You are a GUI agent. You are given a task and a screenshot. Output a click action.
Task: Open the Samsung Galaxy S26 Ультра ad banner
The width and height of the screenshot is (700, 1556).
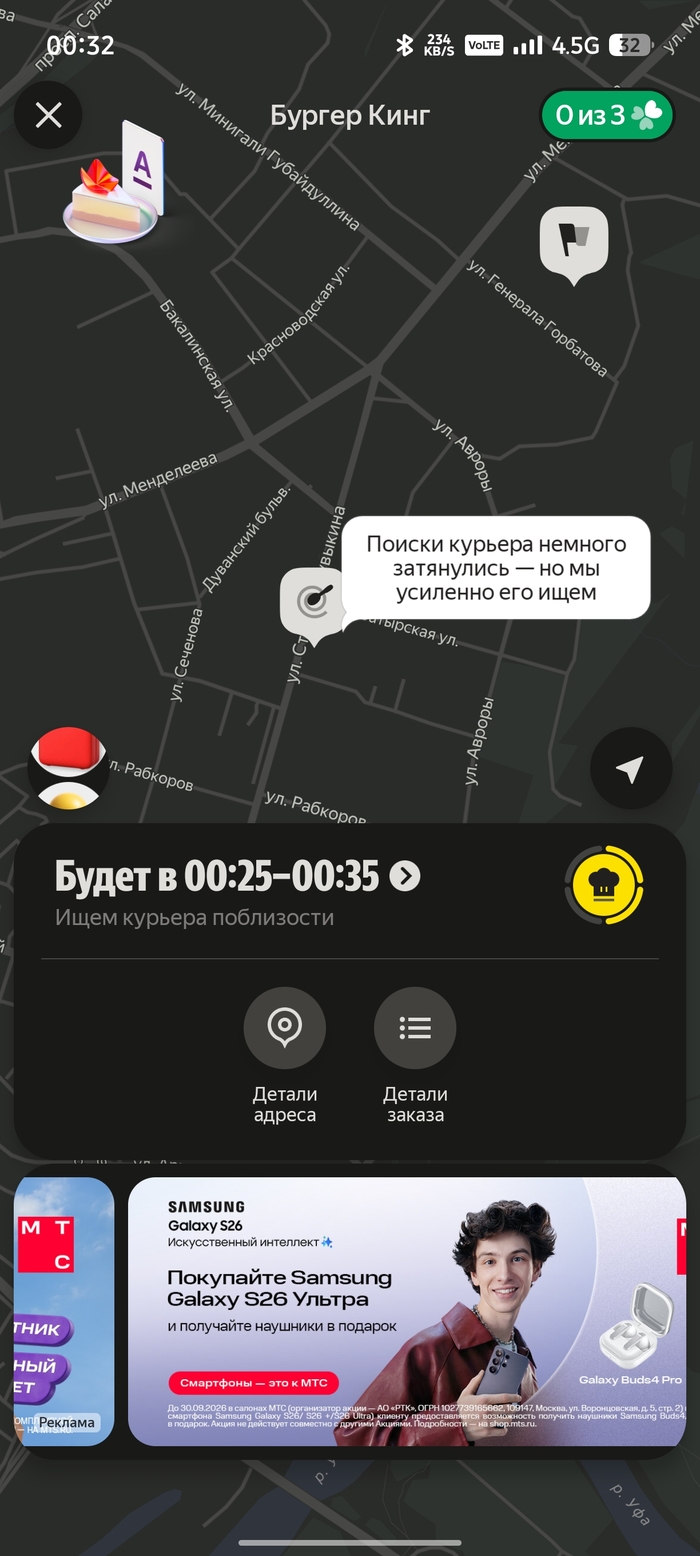(407, 1311)
